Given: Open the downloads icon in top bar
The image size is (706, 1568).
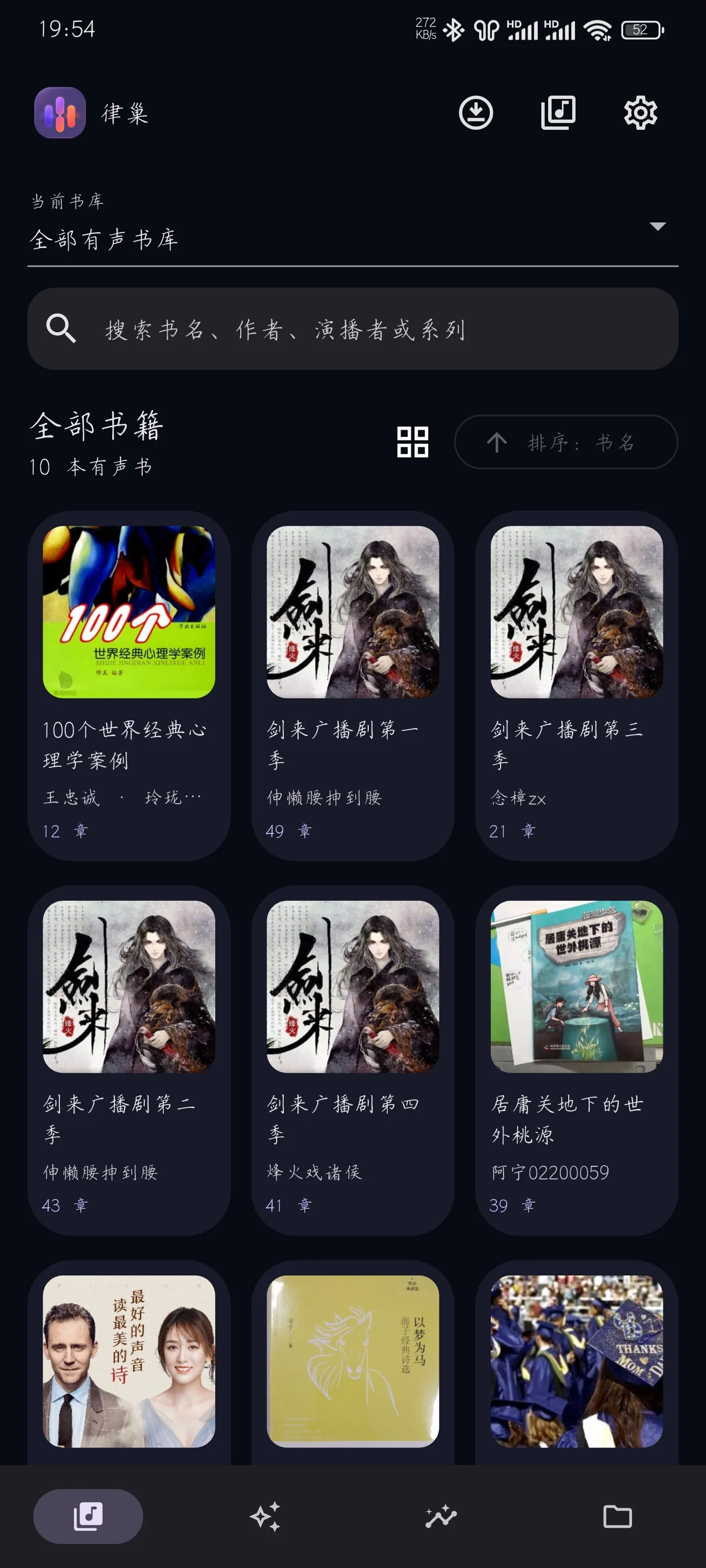Looking at the screenshot, I should coord(476,113).
